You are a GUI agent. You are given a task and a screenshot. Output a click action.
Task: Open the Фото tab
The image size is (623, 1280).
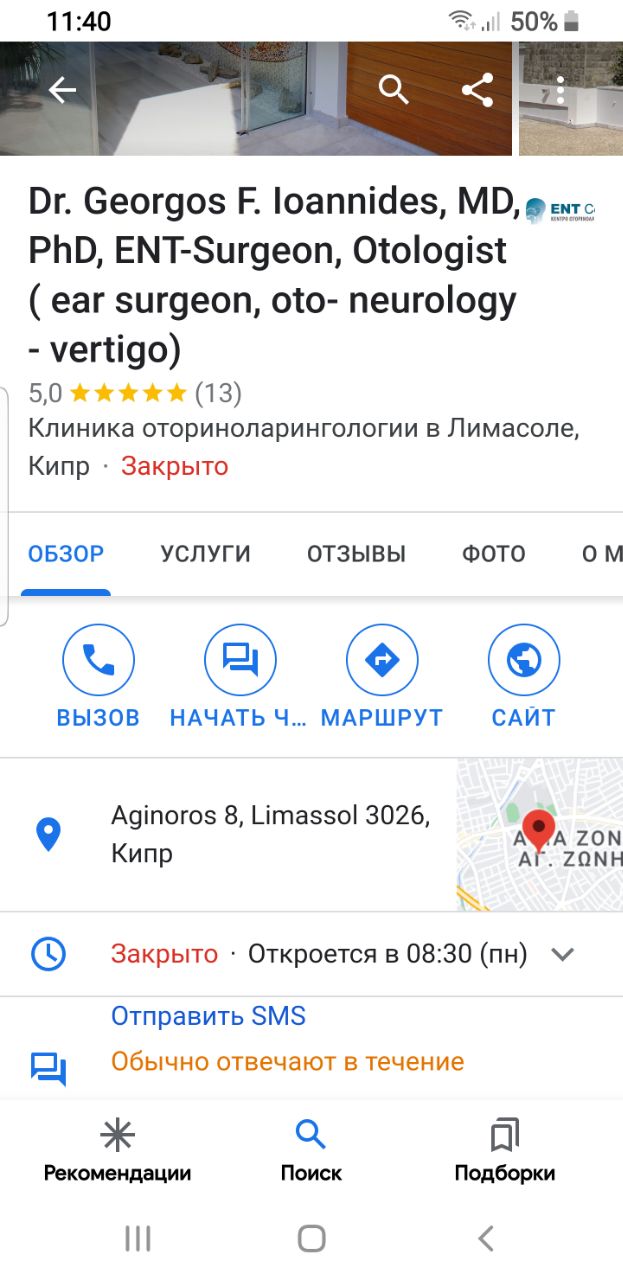pos(493,554)
